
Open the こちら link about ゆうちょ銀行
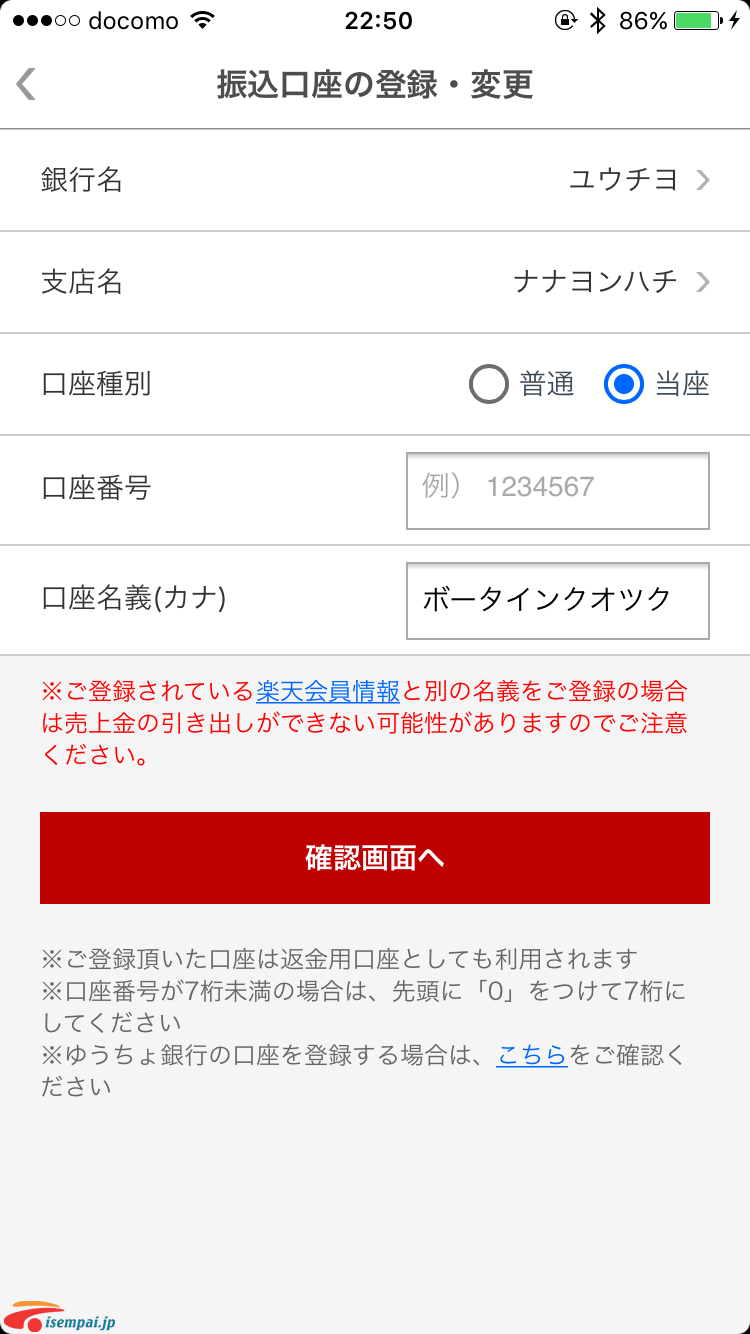tap(531, 1055)
